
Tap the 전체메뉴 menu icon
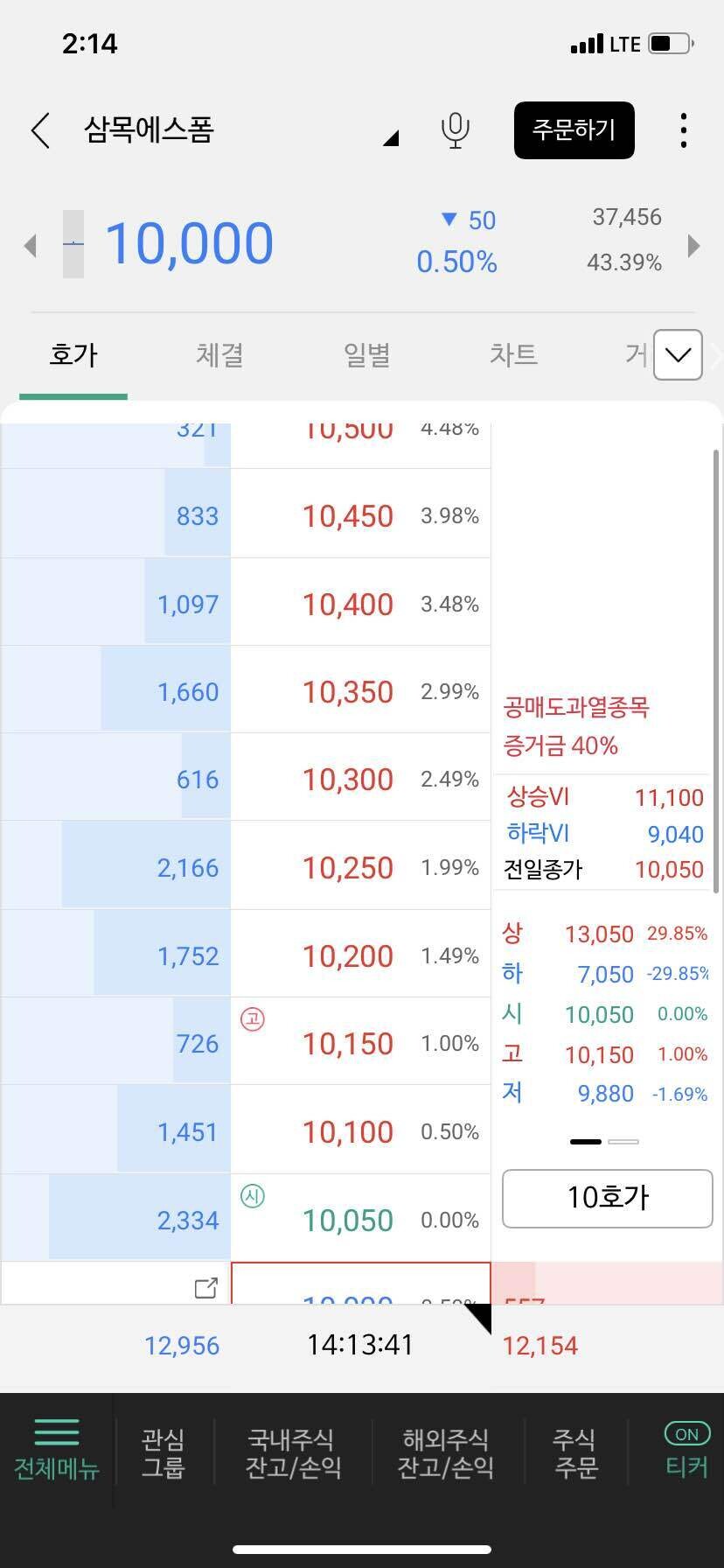[55, 1452]
